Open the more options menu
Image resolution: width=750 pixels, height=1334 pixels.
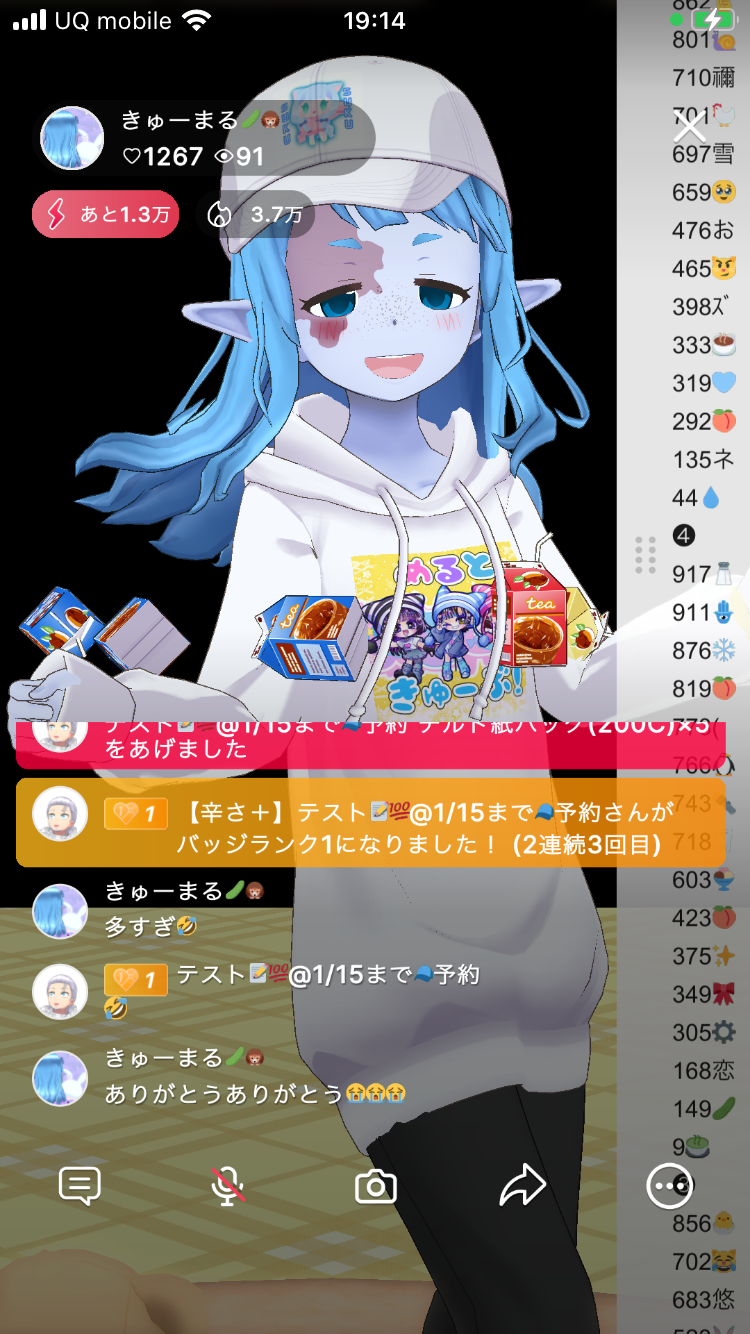[668, 1186]
